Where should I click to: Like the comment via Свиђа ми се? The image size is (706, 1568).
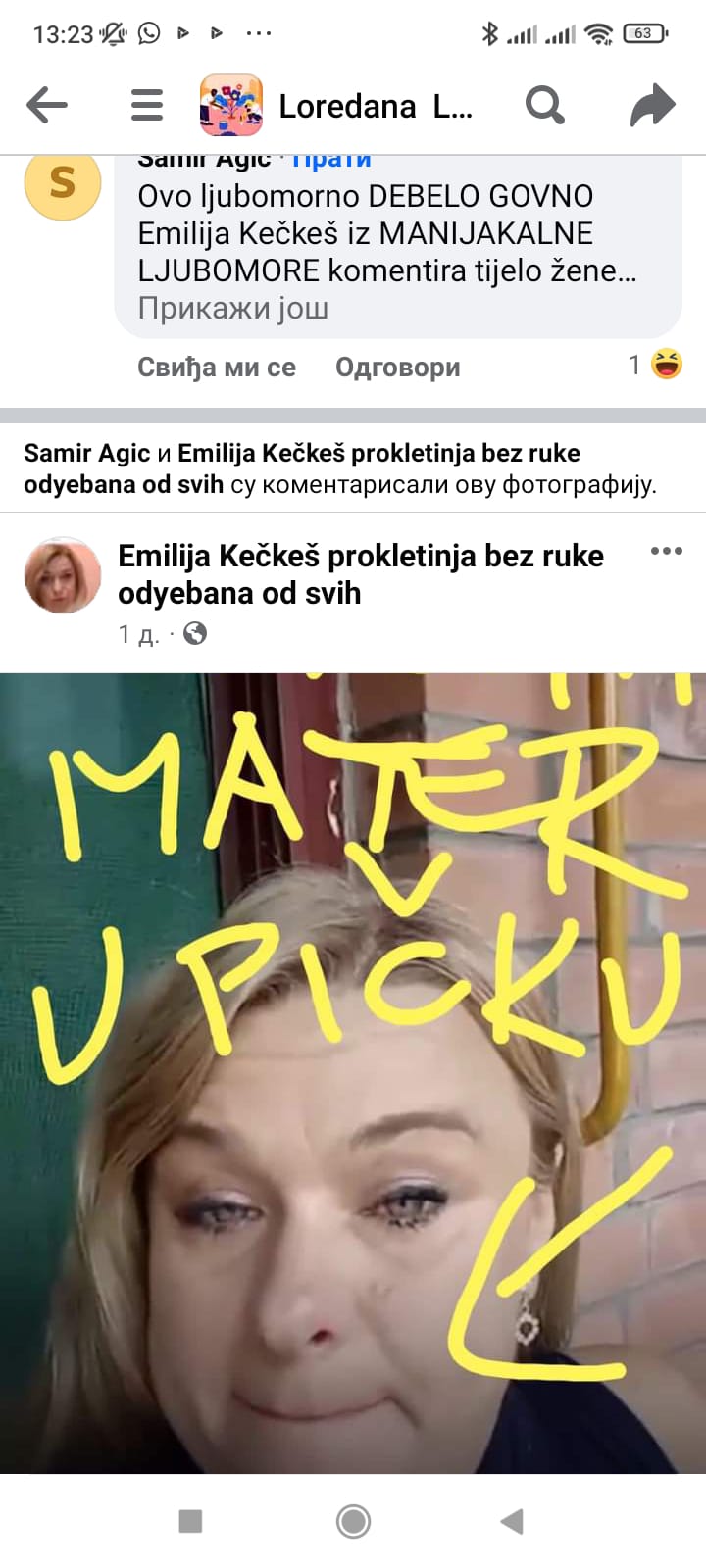pyautogui.click(x=216, y=367)
